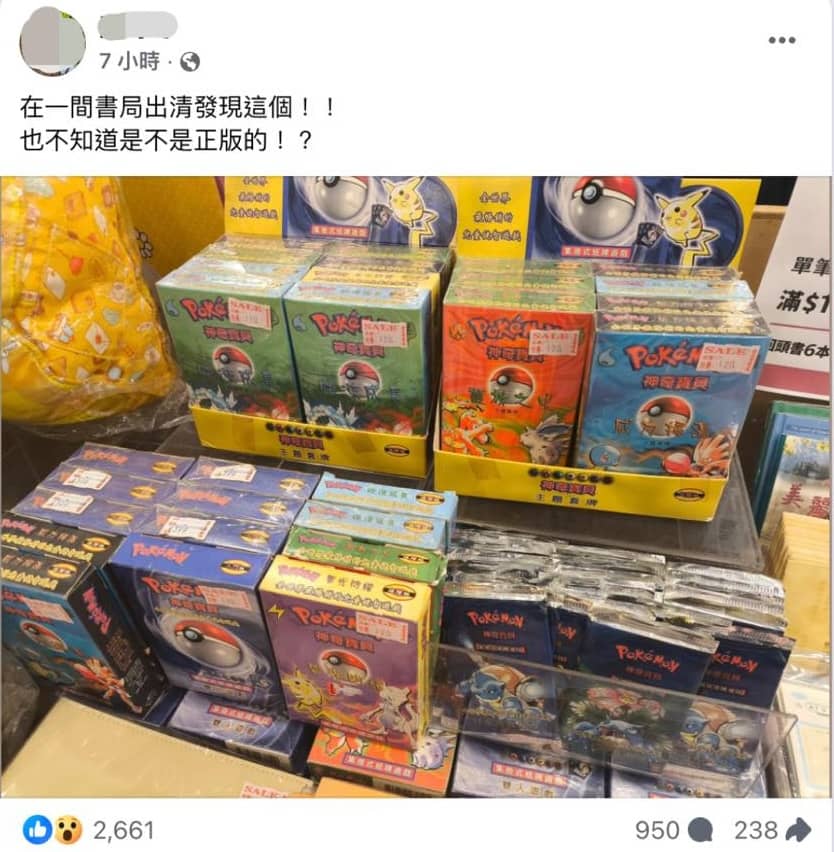This screenshot has height=852, width=834.
Task: Open the 7 小時 post timestamp
Action: pos(131,61)
